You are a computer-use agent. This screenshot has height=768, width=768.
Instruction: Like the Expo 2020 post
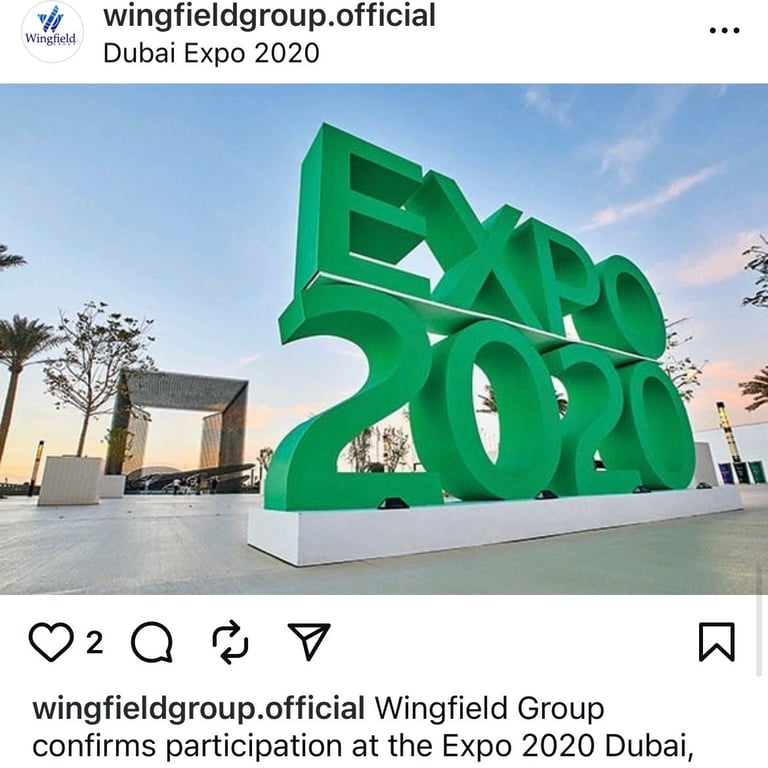(50, 642)
